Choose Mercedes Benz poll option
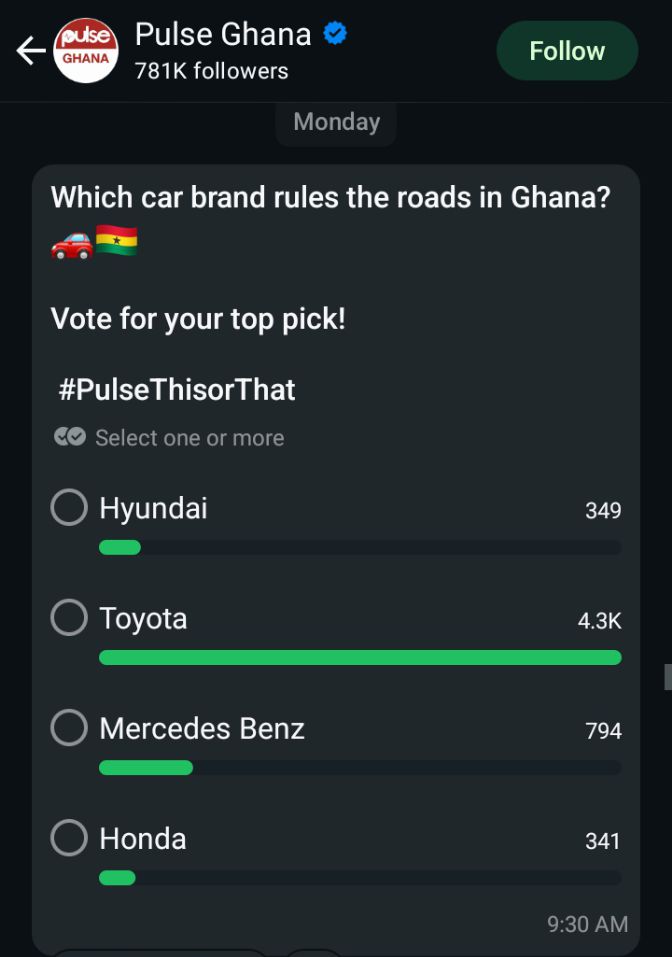672x957 pixels. coord(69,728)
